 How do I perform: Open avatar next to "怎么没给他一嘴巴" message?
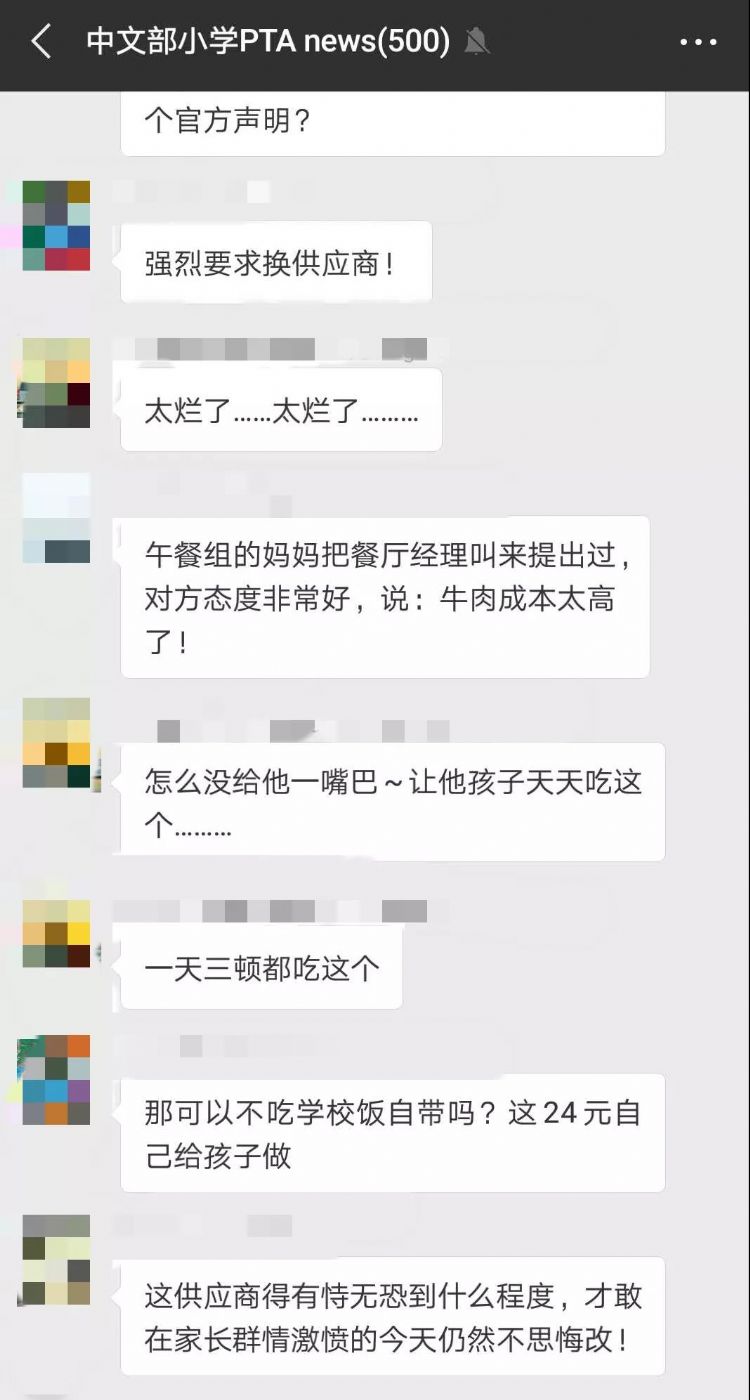[x=56, y=744]
